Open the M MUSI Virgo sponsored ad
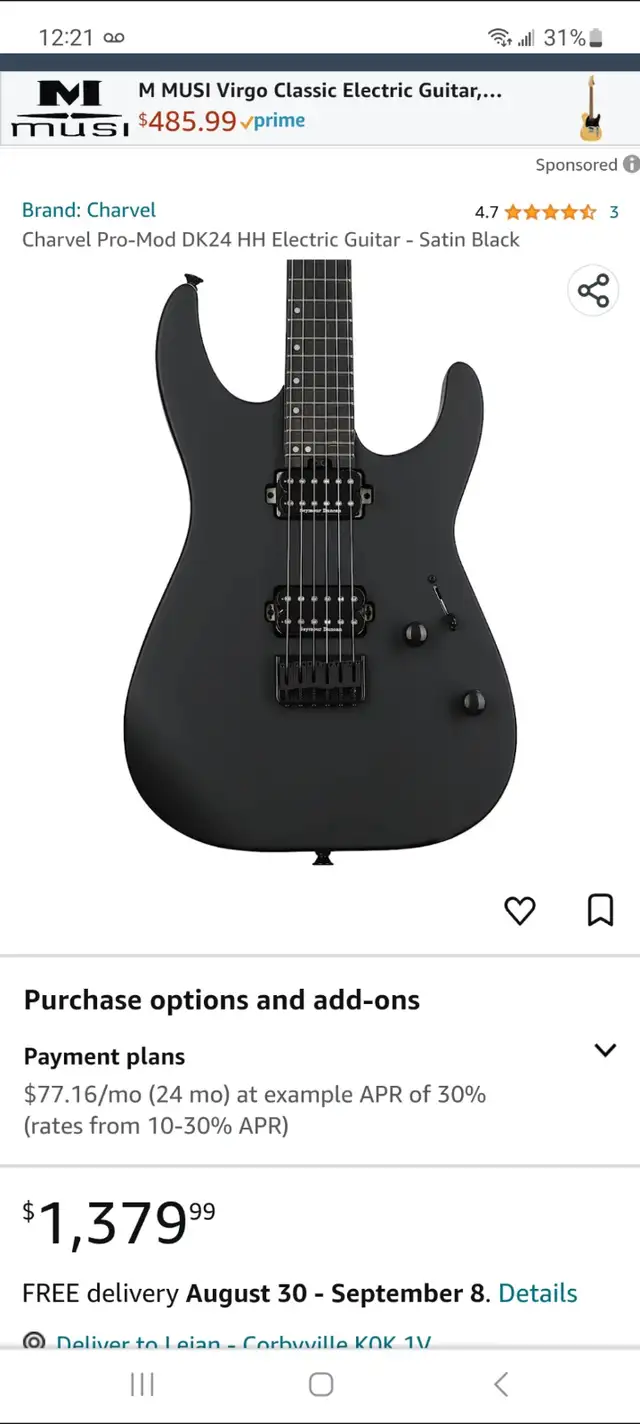 320,107
